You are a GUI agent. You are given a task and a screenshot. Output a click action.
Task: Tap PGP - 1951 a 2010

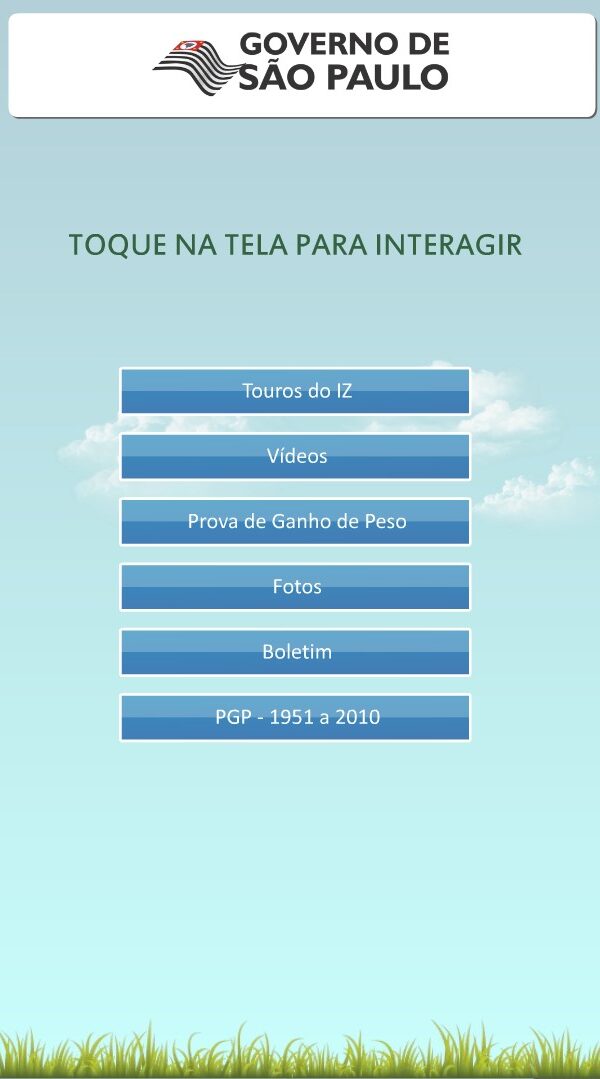click(x=295, y=717)
